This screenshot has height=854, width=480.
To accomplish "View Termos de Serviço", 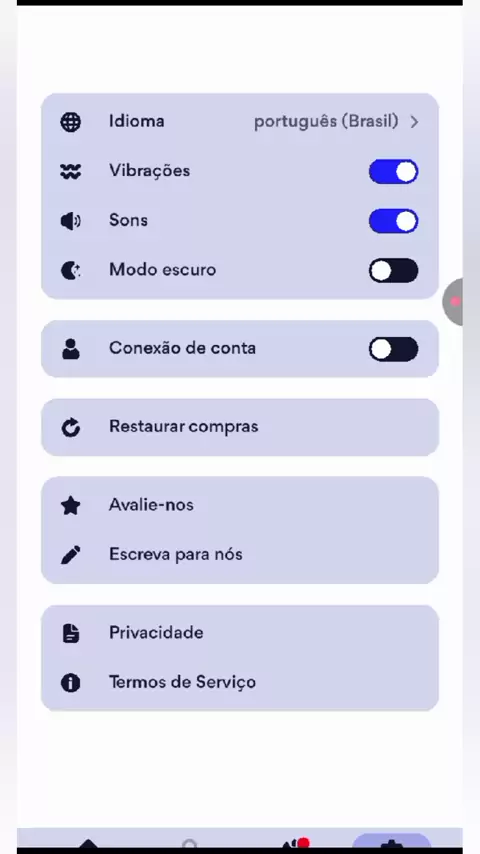I will [x=240, y=682].
